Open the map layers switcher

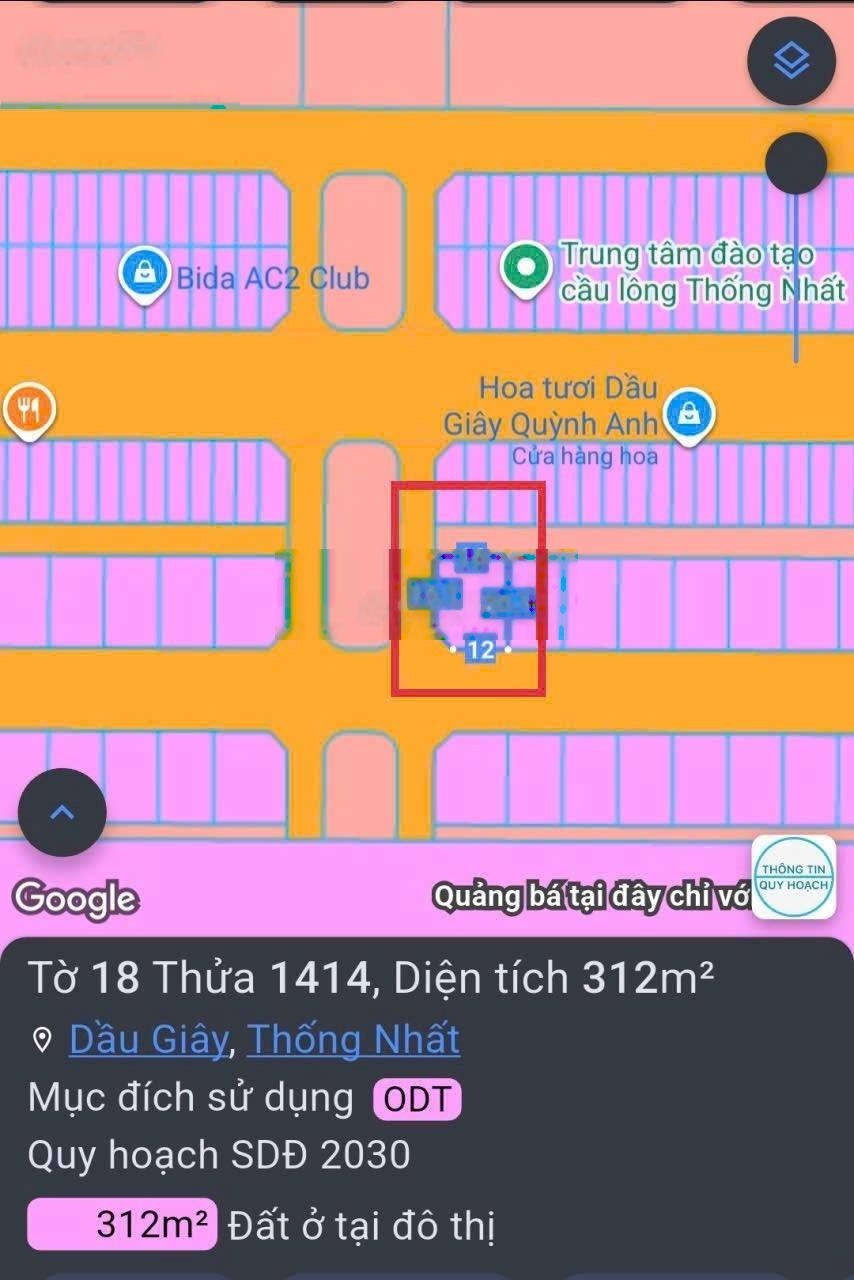(792, 60)
